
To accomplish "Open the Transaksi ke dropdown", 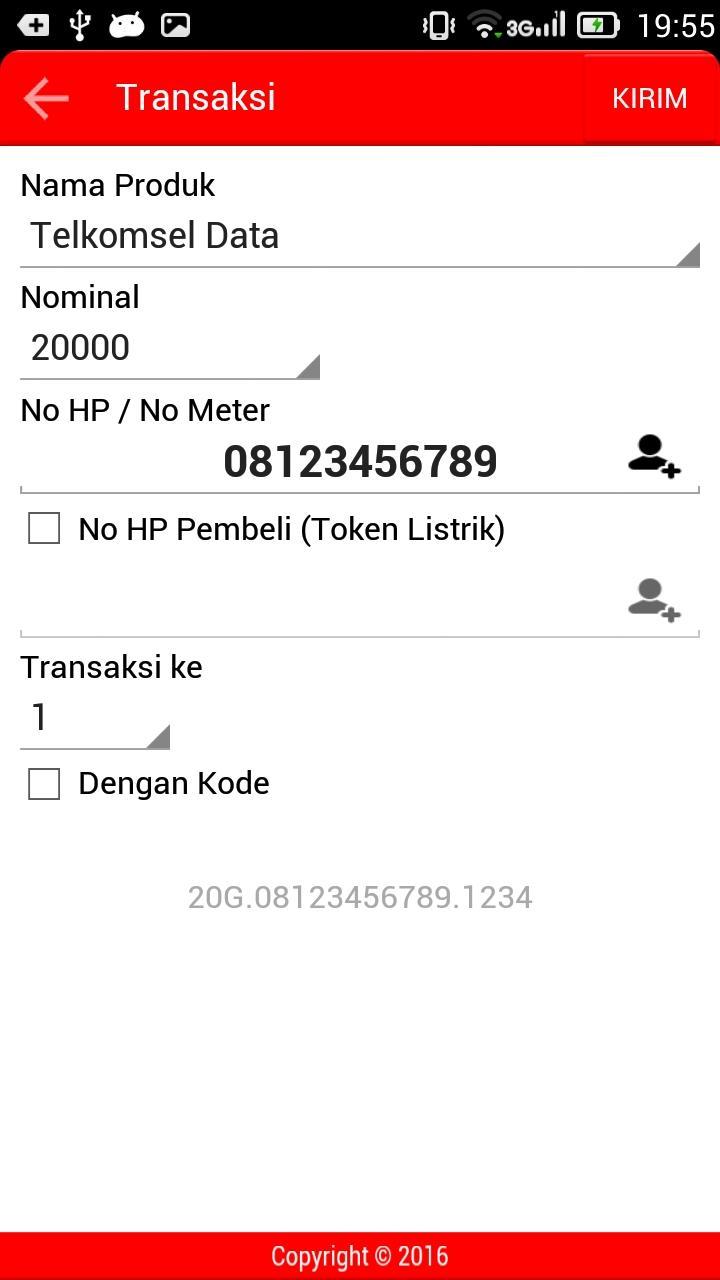I will point(94,718).
